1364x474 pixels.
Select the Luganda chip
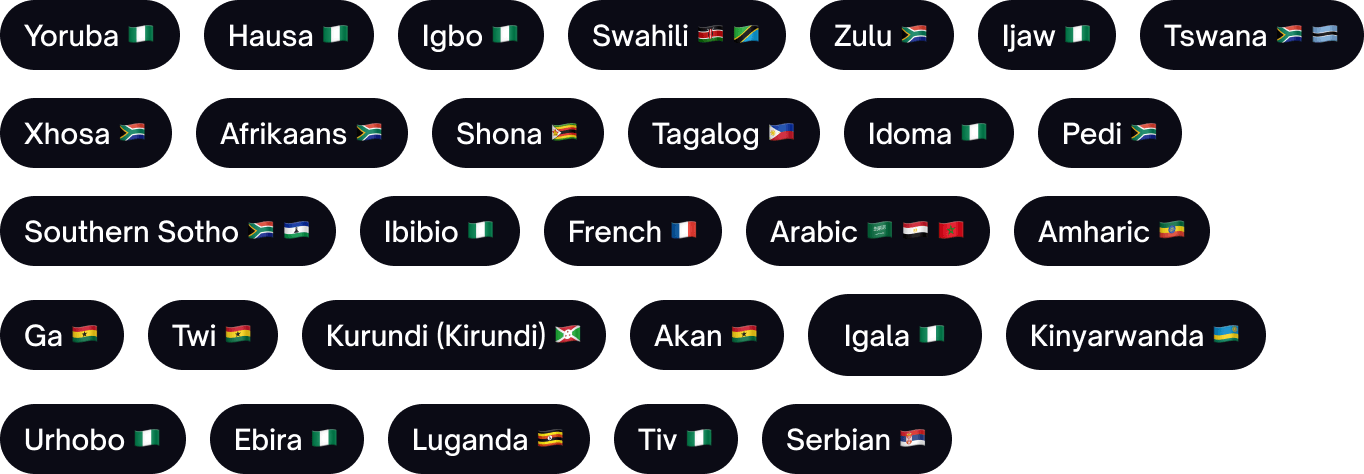(488, 439)
